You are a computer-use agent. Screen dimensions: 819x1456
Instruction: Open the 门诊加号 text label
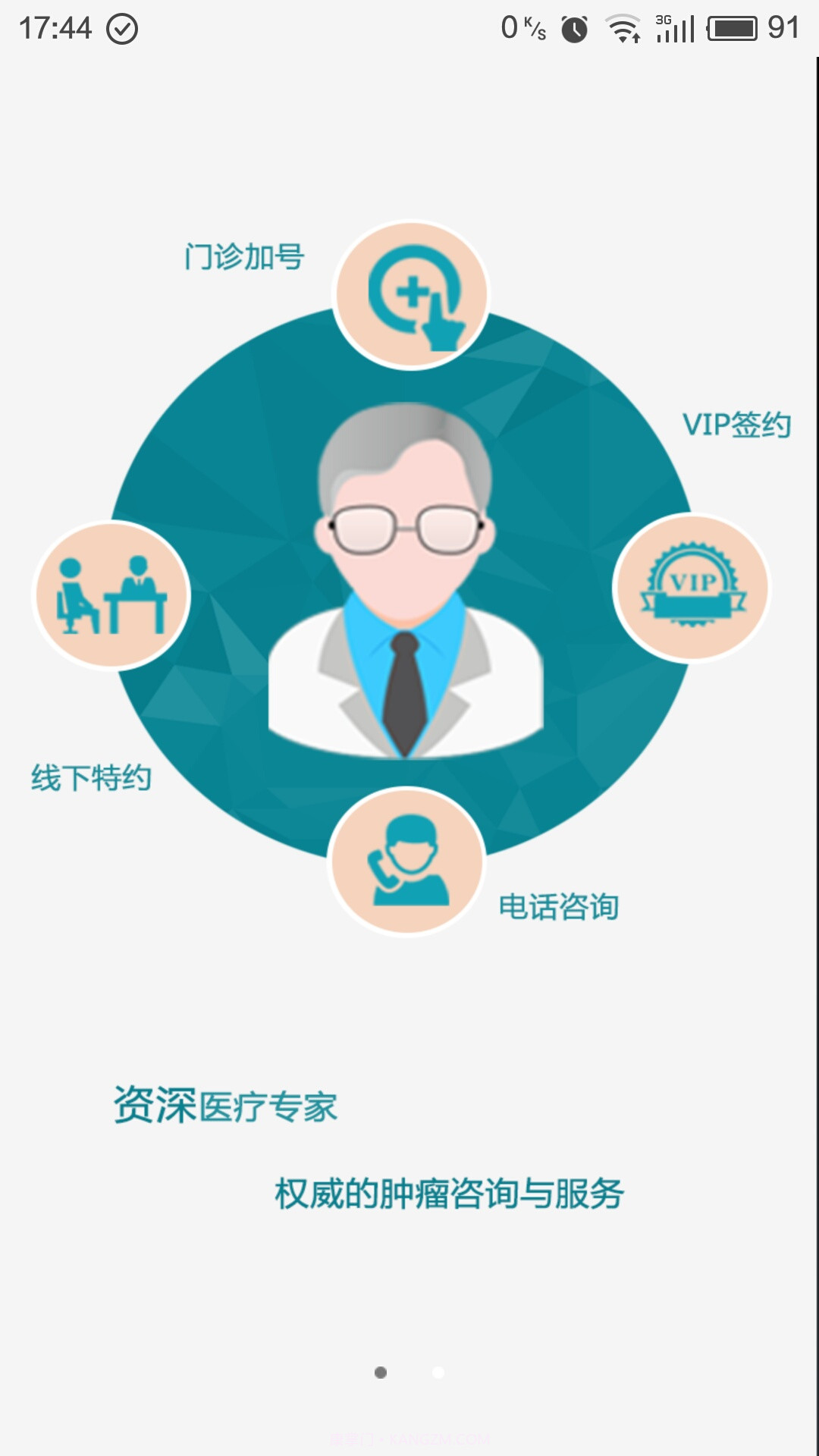click(243, 256)
